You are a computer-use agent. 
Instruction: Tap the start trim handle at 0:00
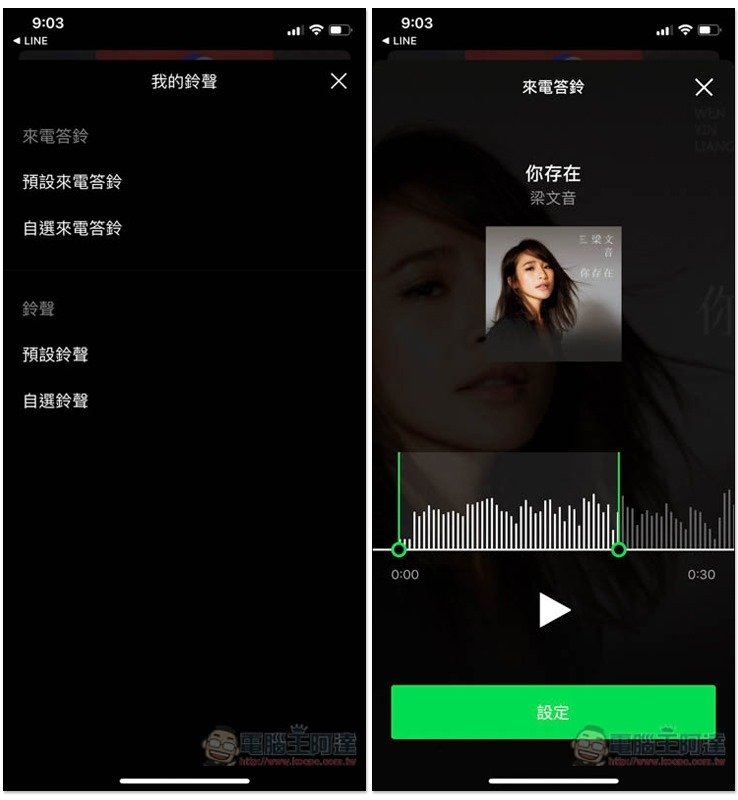point(399,549)
